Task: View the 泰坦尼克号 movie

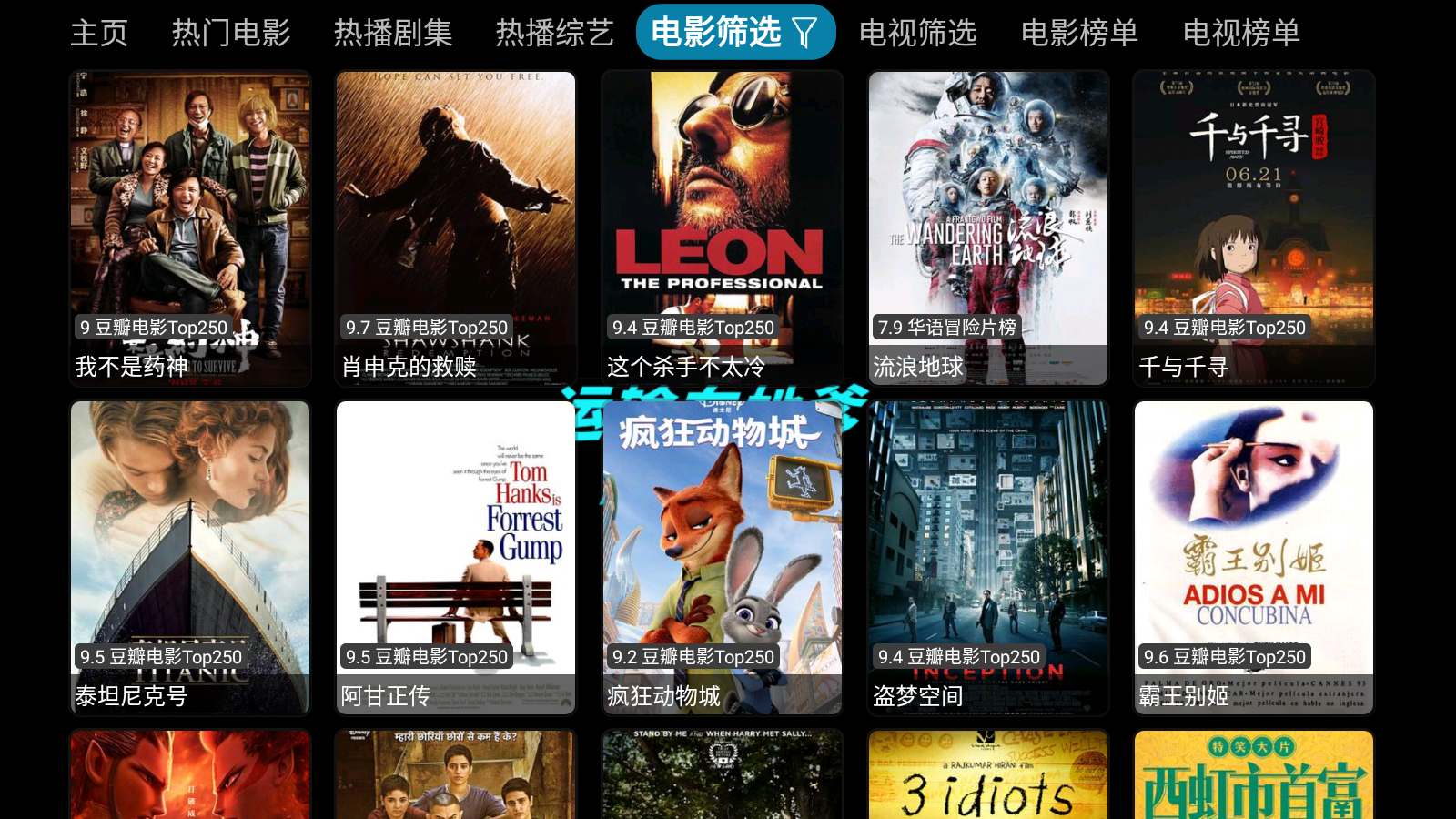Action: 190,557
